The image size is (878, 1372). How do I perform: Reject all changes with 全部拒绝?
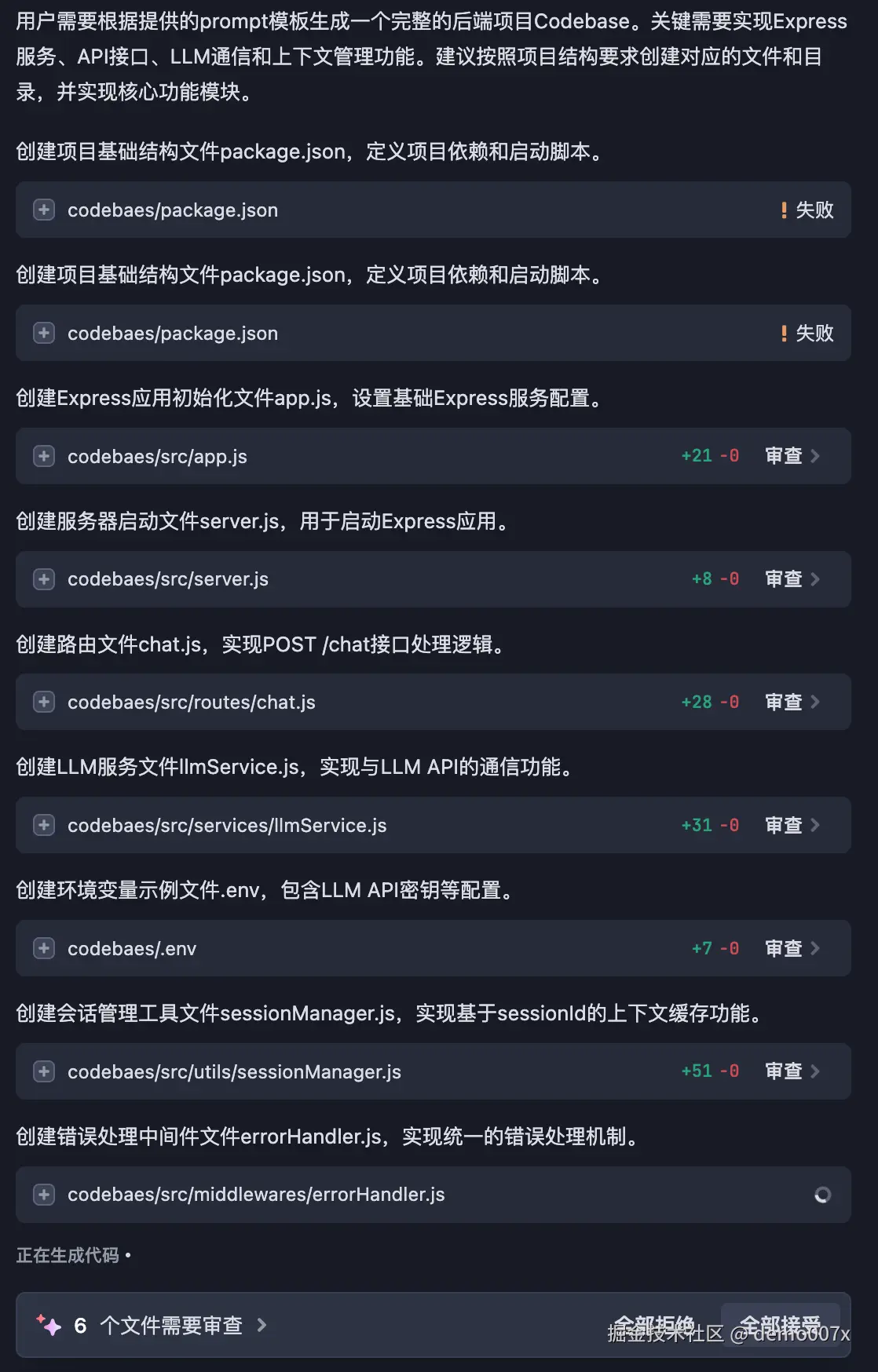[x=653, y=1325]
